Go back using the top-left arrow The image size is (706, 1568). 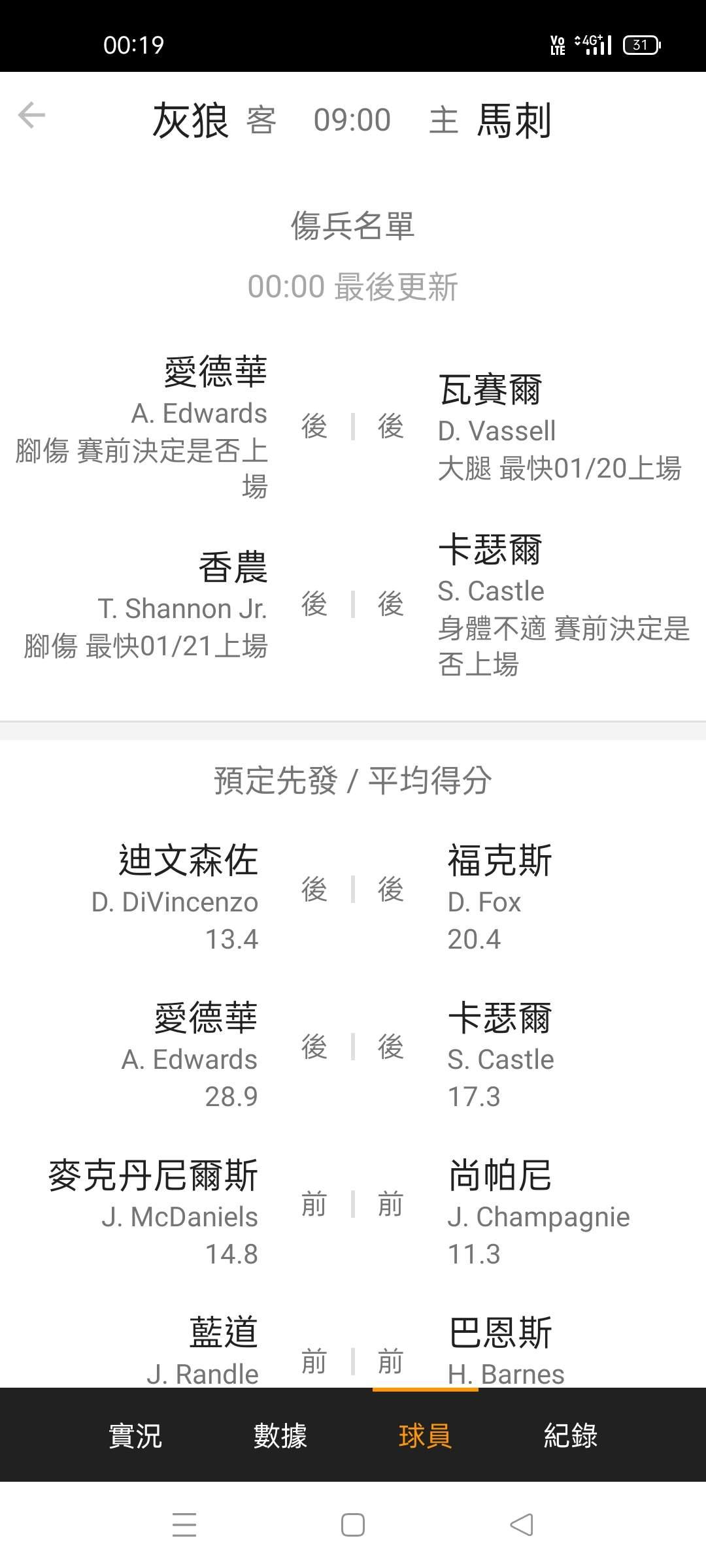[x=31, y=116]
